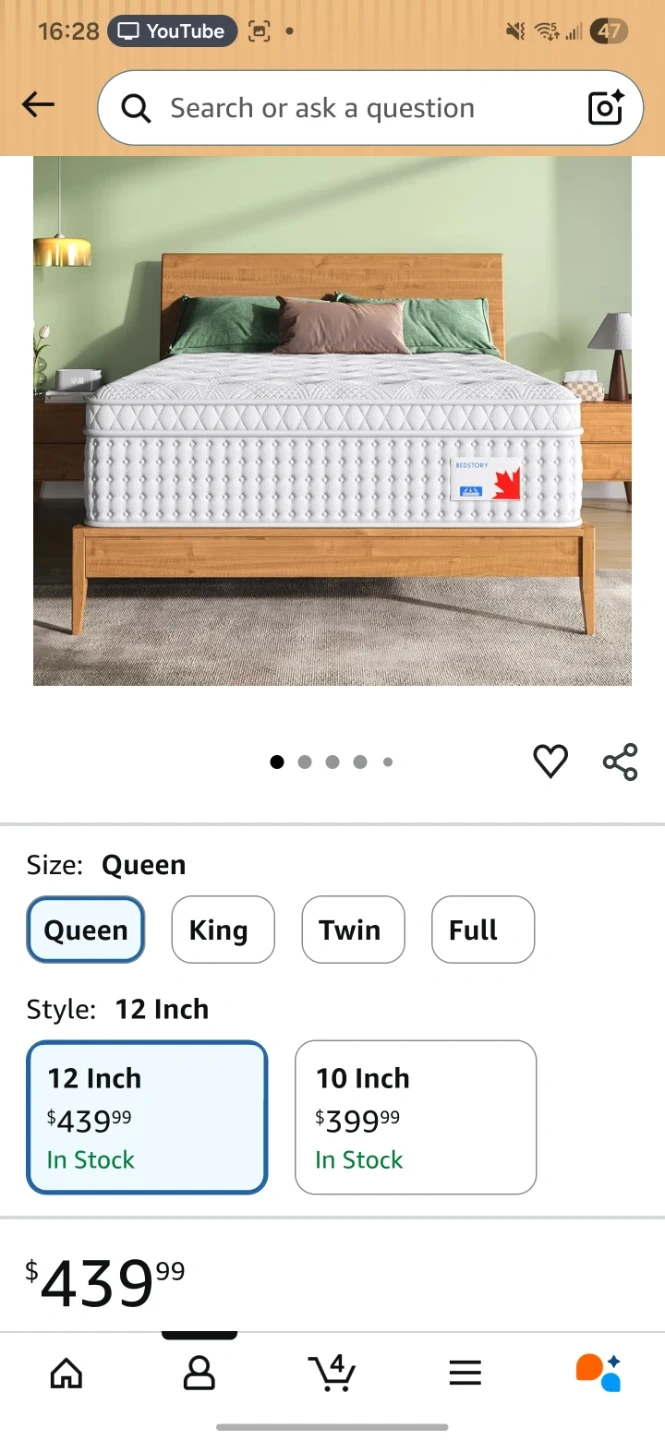The image size is (665, 1440).
Task: Select Twin size option
Action: (353, 930)
